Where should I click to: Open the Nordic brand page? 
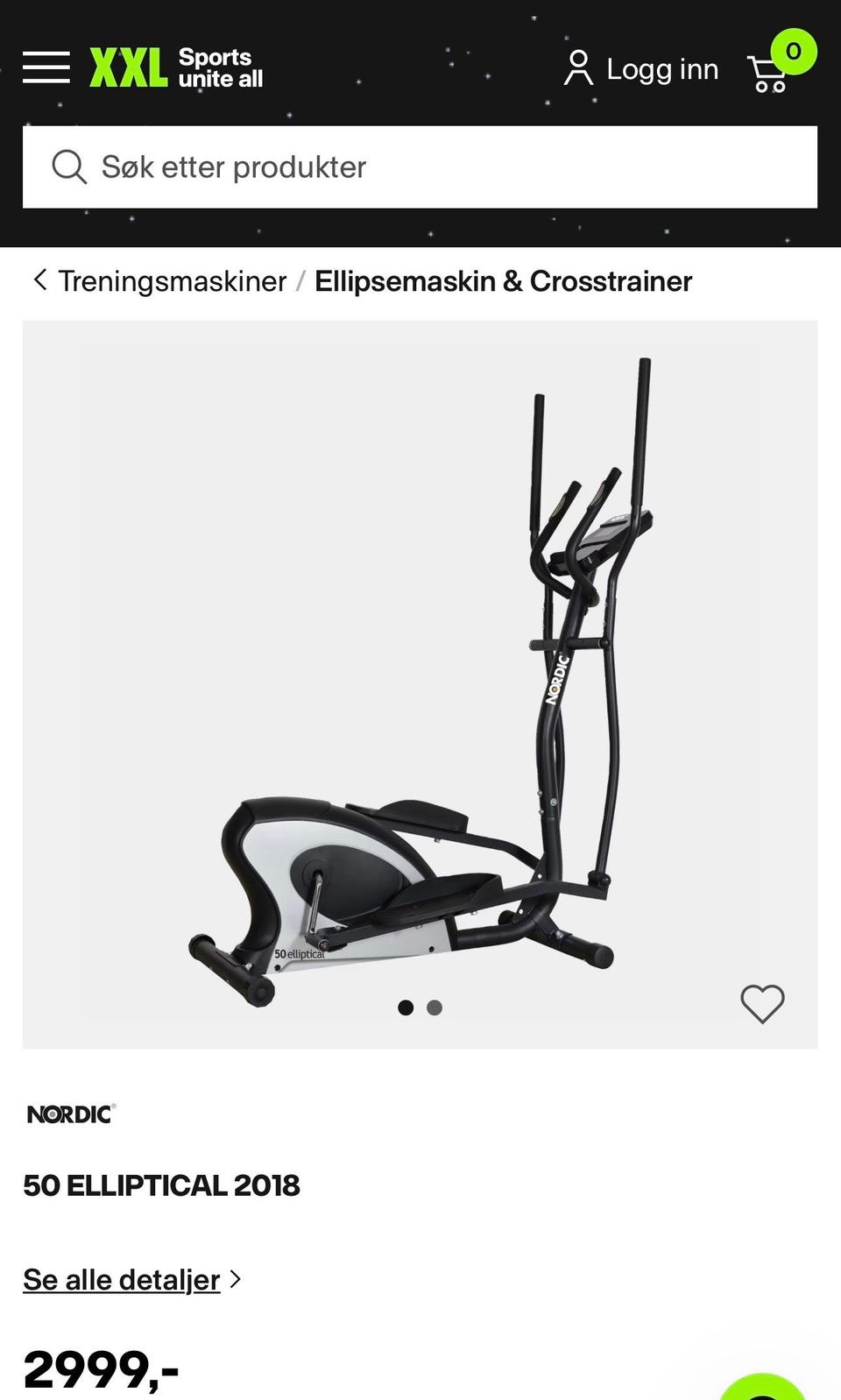click(70, 1114)
